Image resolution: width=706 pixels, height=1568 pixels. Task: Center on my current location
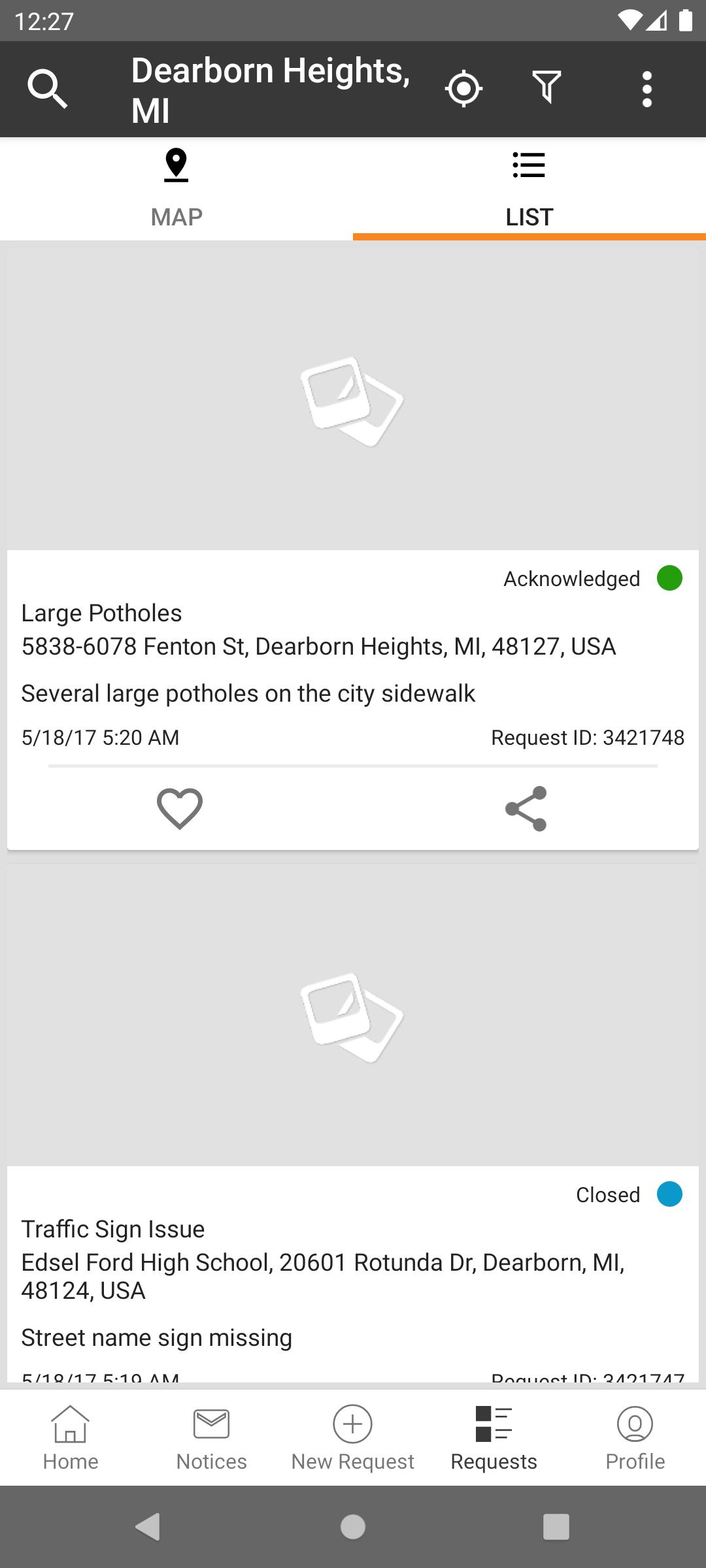(x=463, y=89)
